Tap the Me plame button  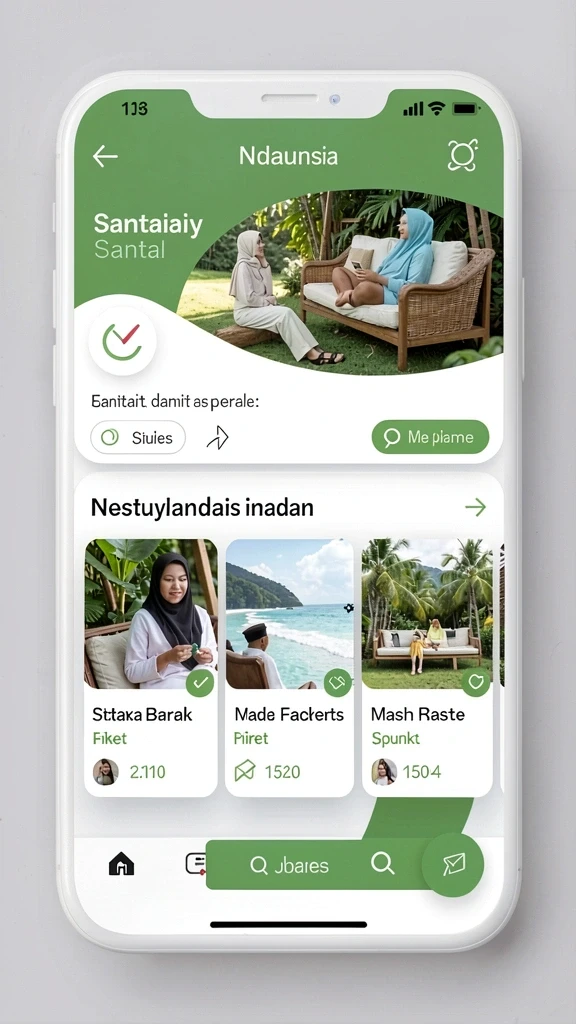(430, 437)
